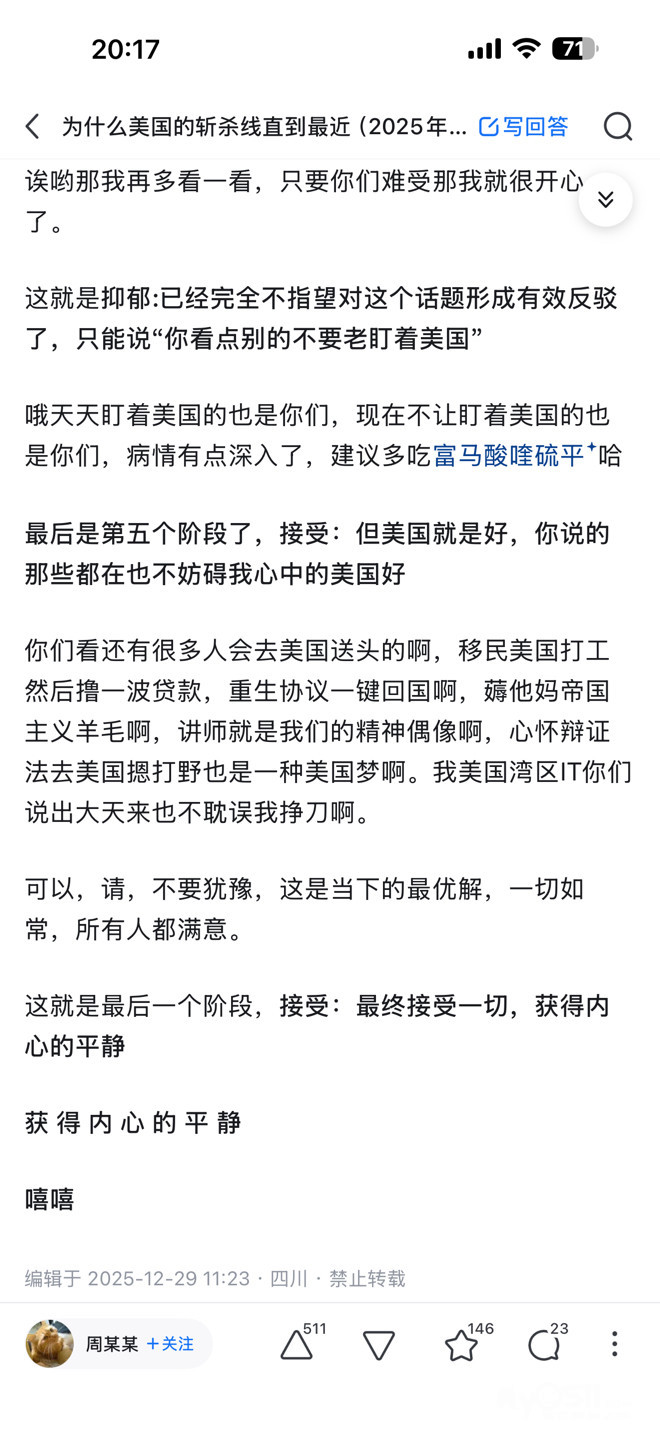Screen dimensions: 660x1434
Task: Open the 23 comments
Action: [x=547, y=1342]
